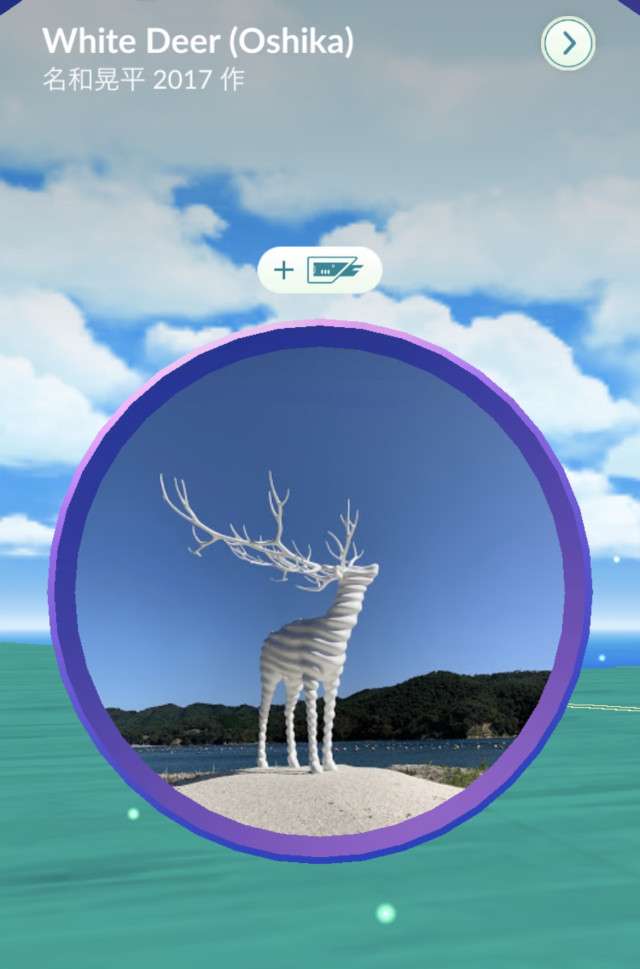Image resolution: width=640 pixels, height=969 pixels.
Task: Add a lure module to this PokéStop
Action: [x=319, y=270]
